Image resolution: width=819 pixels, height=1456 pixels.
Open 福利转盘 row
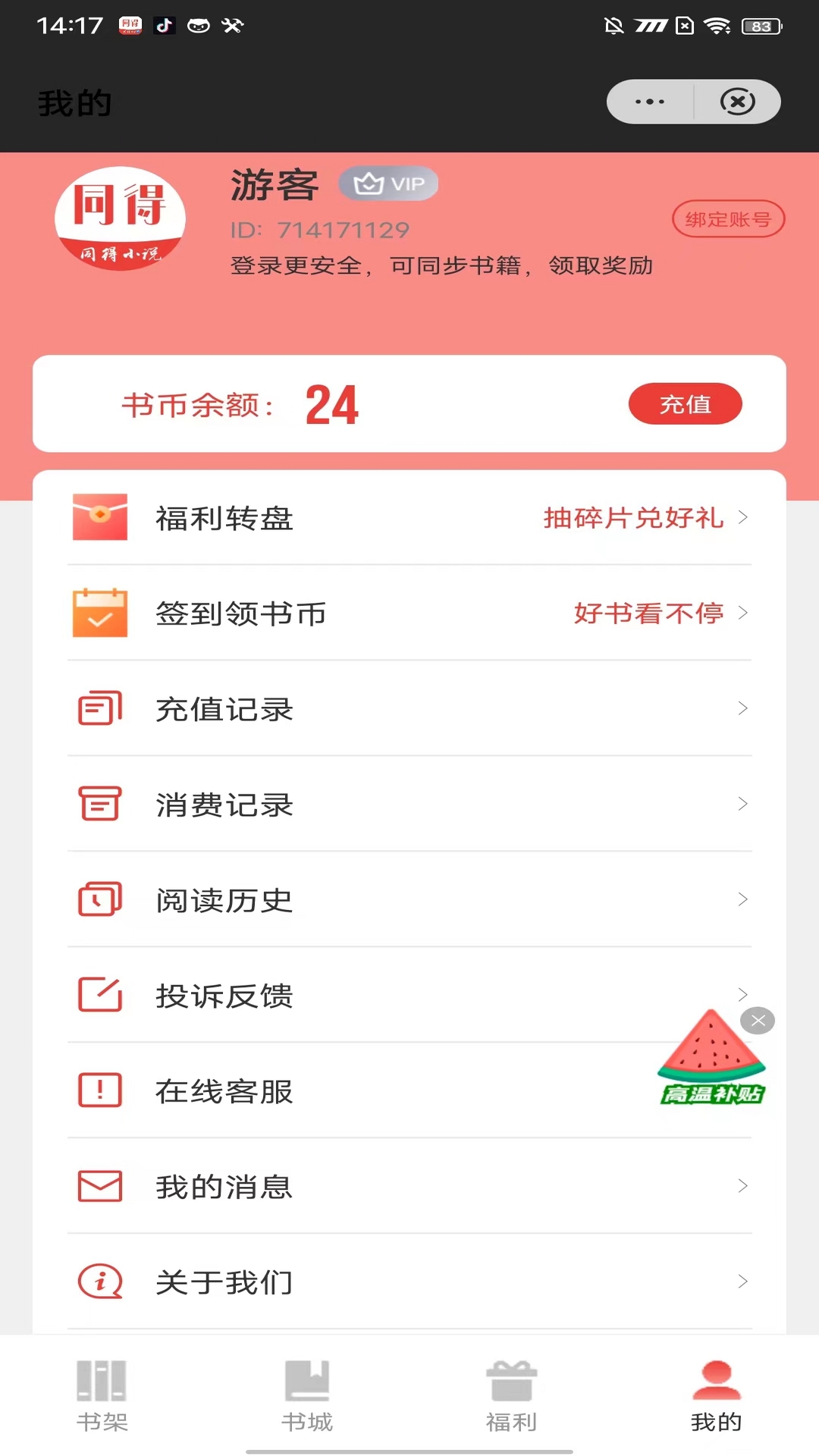tap(409, 518)
